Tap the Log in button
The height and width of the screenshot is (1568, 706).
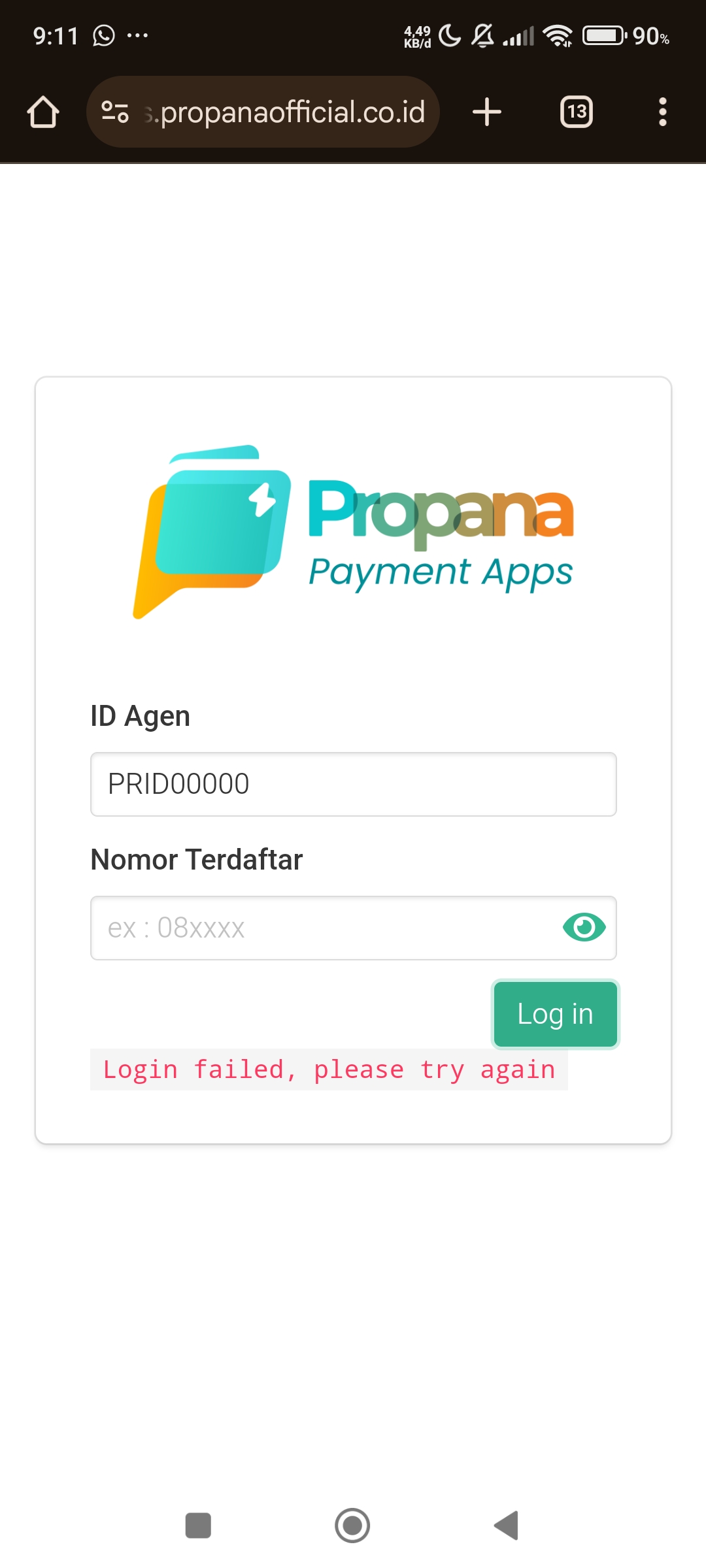555,1014
